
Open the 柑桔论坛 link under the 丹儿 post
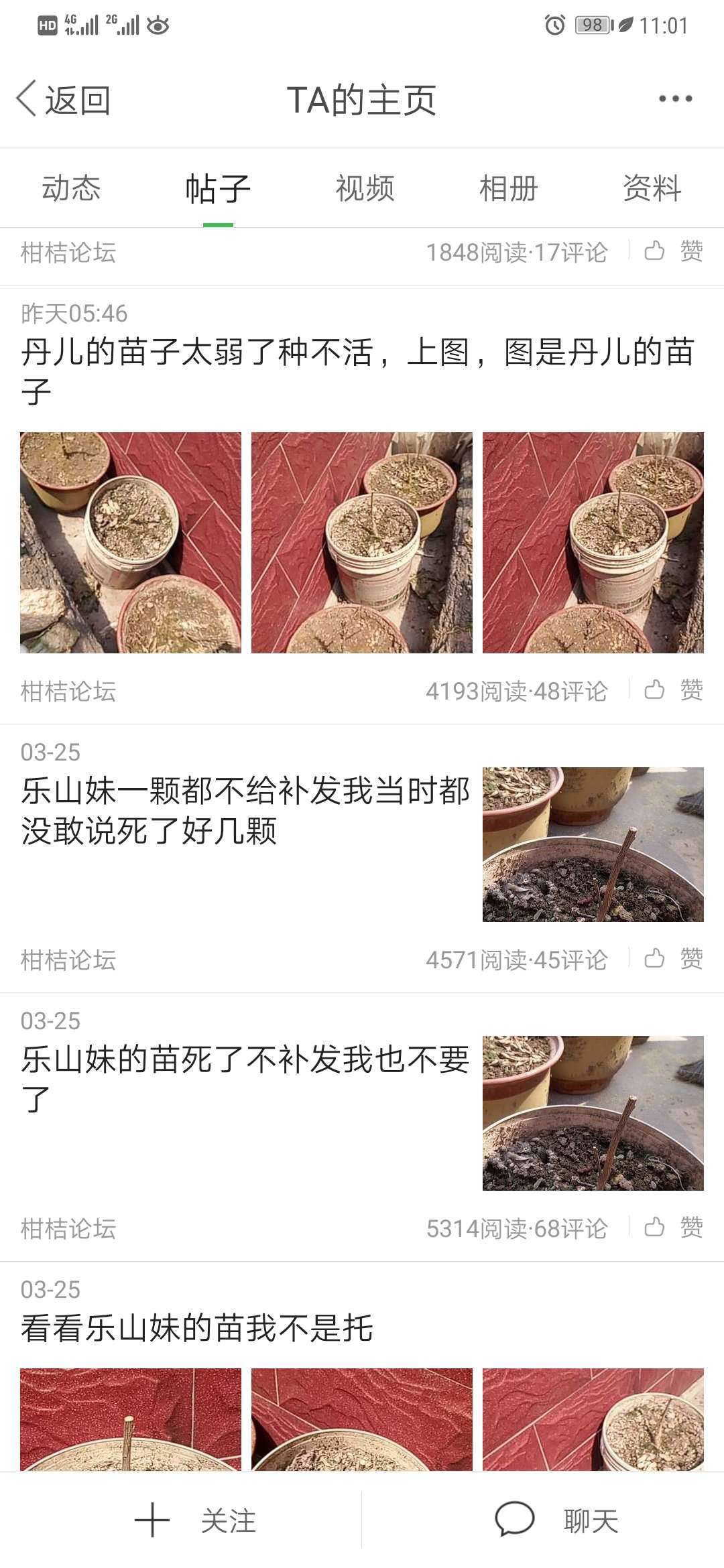(x=68, y=692)
